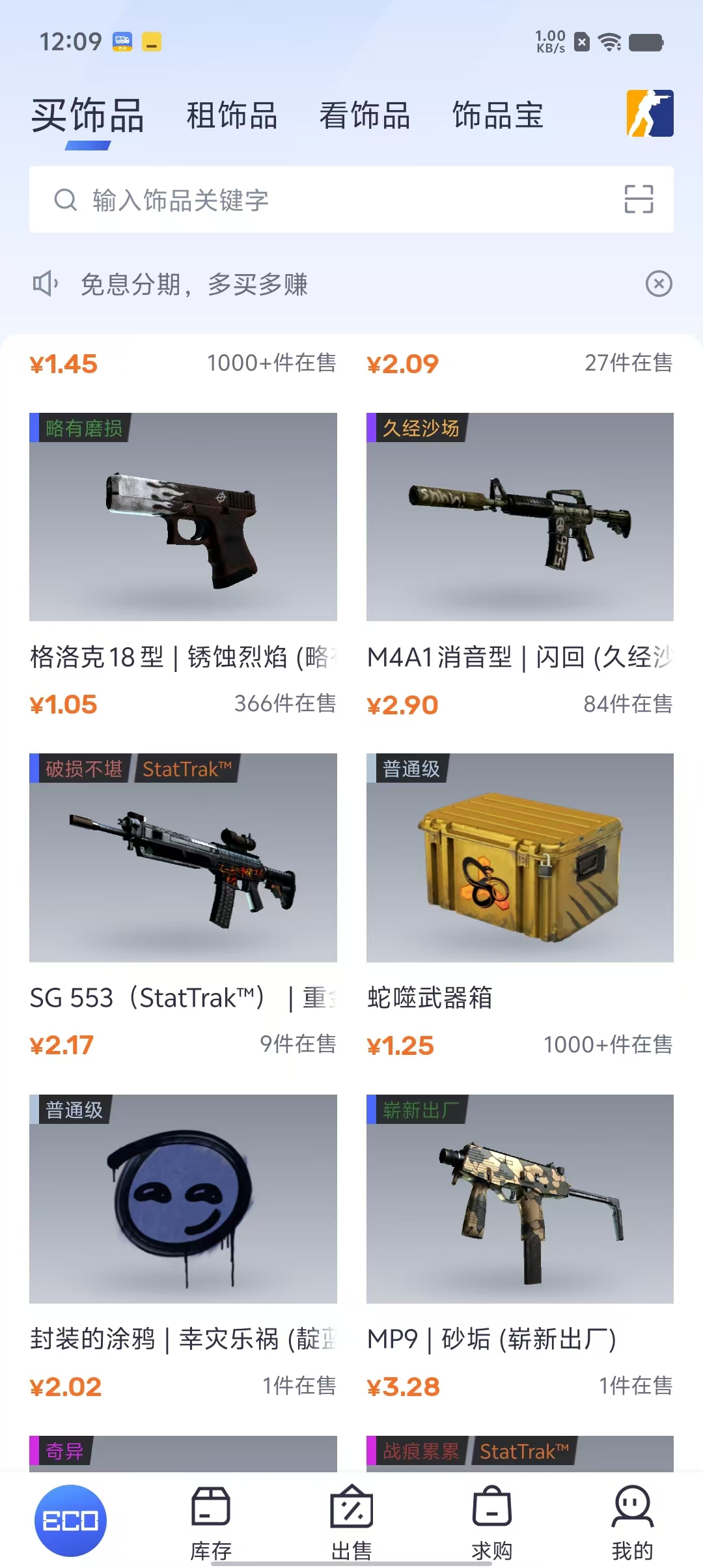Switch to the 租饰品 tab
The width and height of the screenshot is (703, 1568).
click(x=232, y=115)
